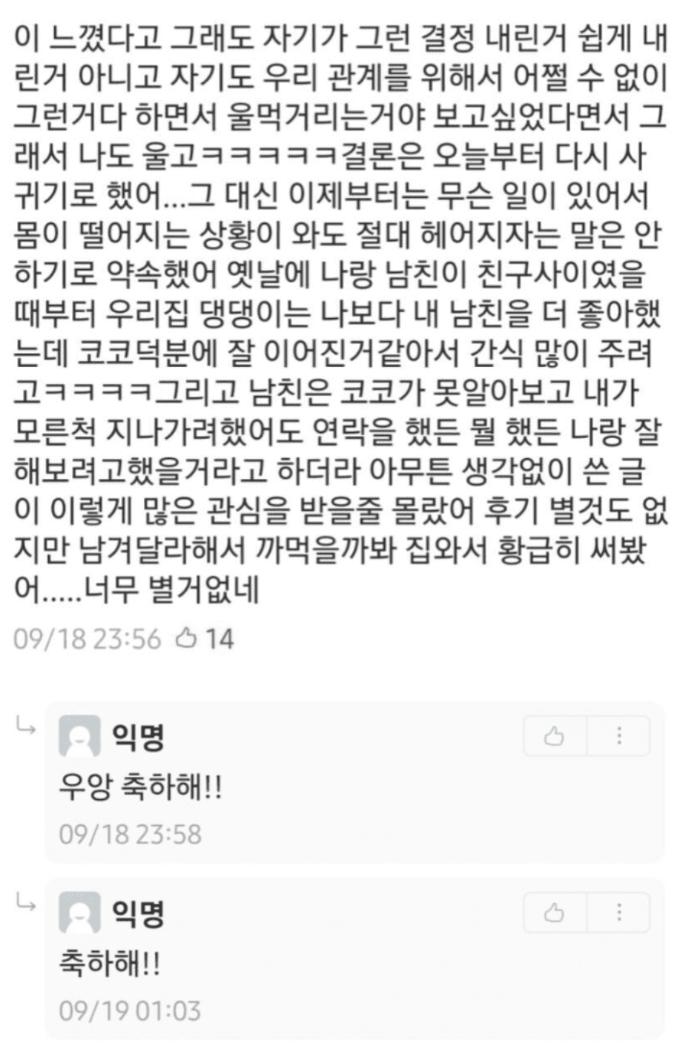Like the reply saying 우앙 축하해!!
Image resolution: width=680 pixels, height=1049 pixels.
pyautogui.click(x=554, y=736)
